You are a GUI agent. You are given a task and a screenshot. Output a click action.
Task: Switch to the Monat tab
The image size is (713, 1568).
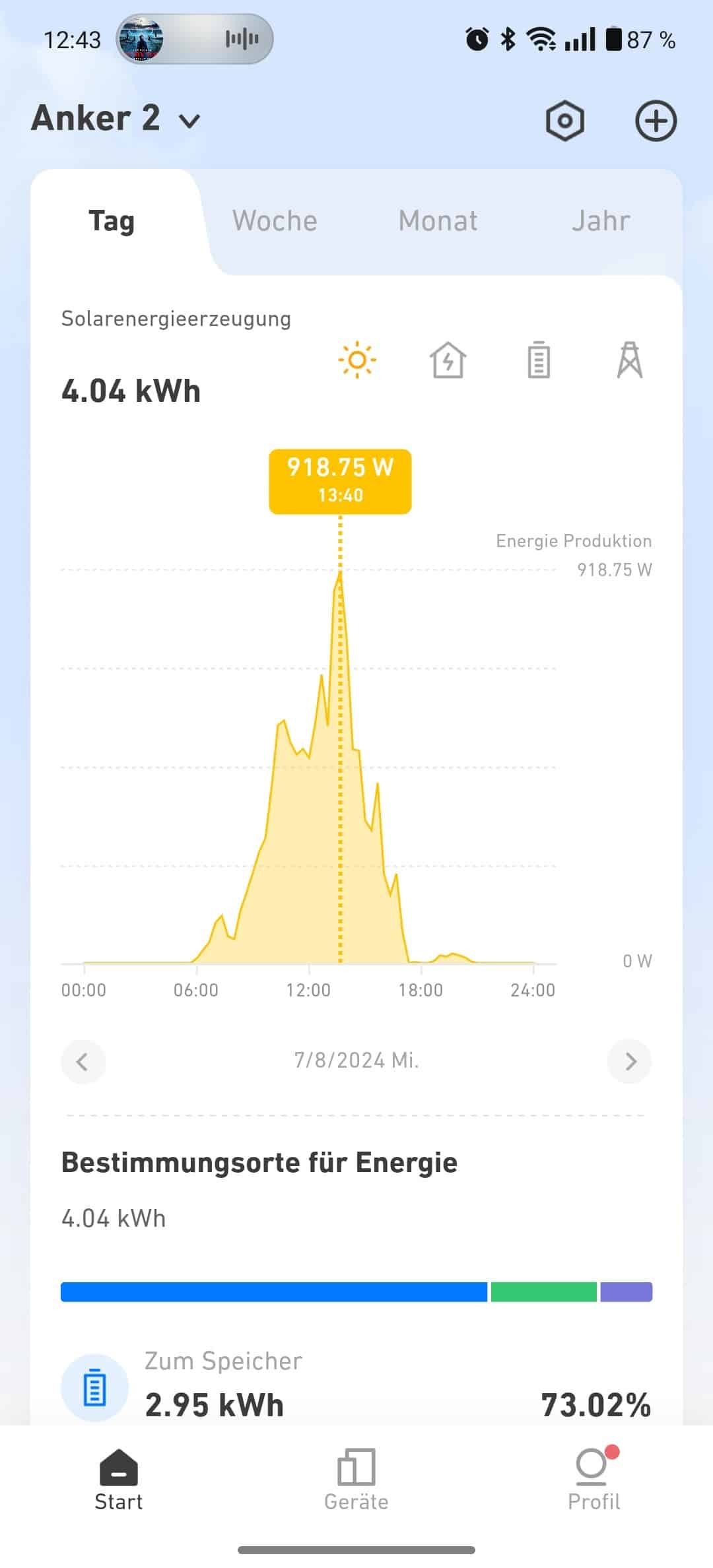[438, 221]
